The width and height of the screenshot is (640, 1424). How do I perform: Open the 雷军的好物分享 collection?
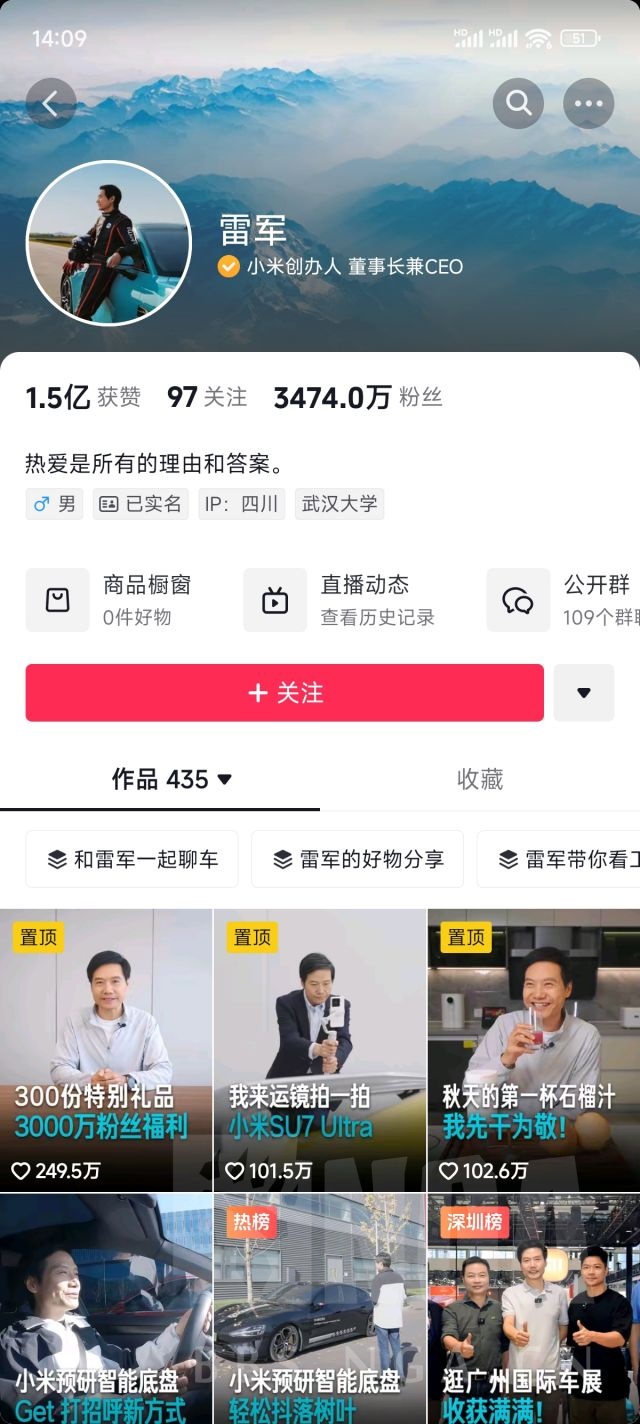click(x=357, y=859)
